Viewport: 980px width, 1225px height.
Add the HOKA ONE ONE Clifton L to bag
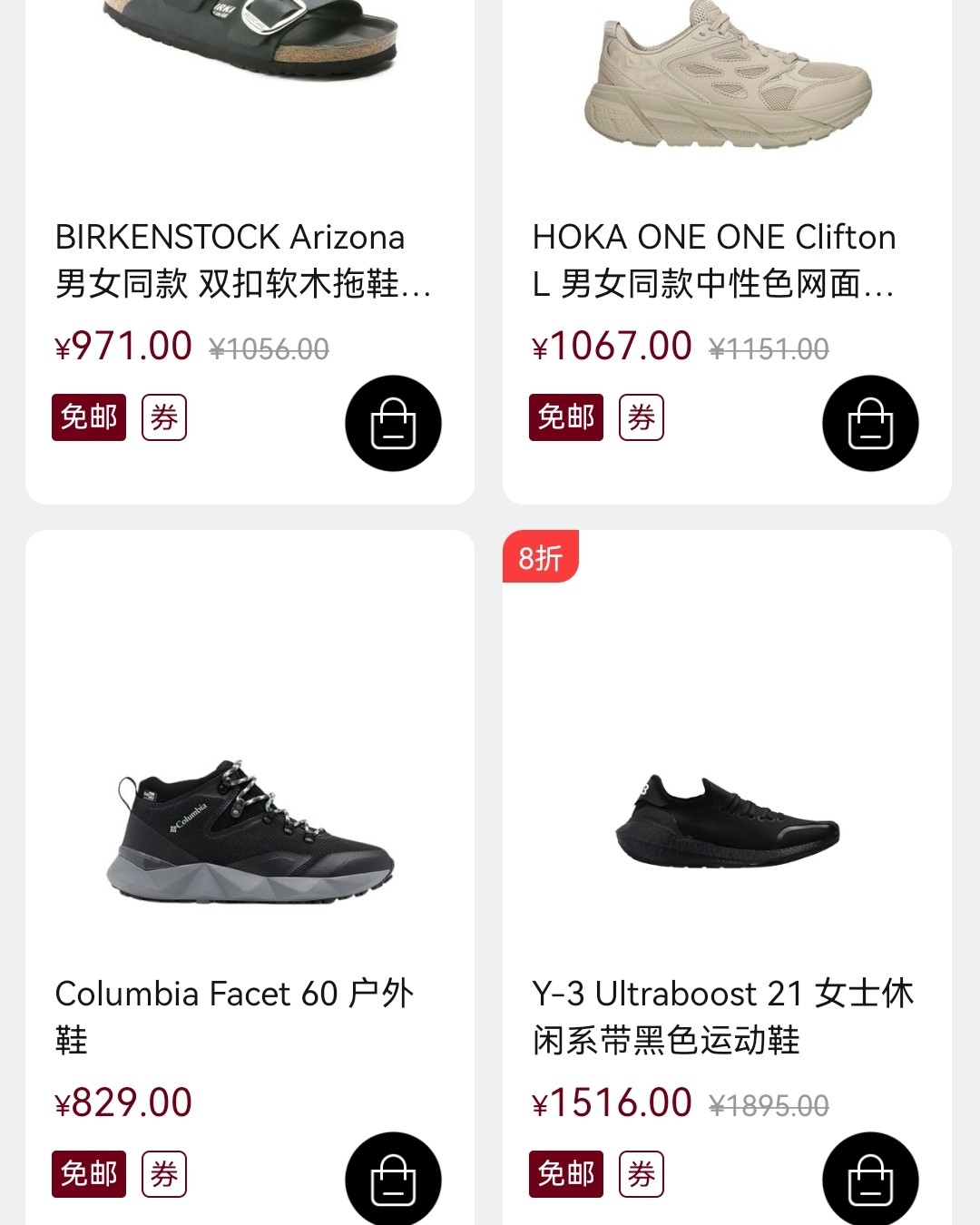(870, 423)
